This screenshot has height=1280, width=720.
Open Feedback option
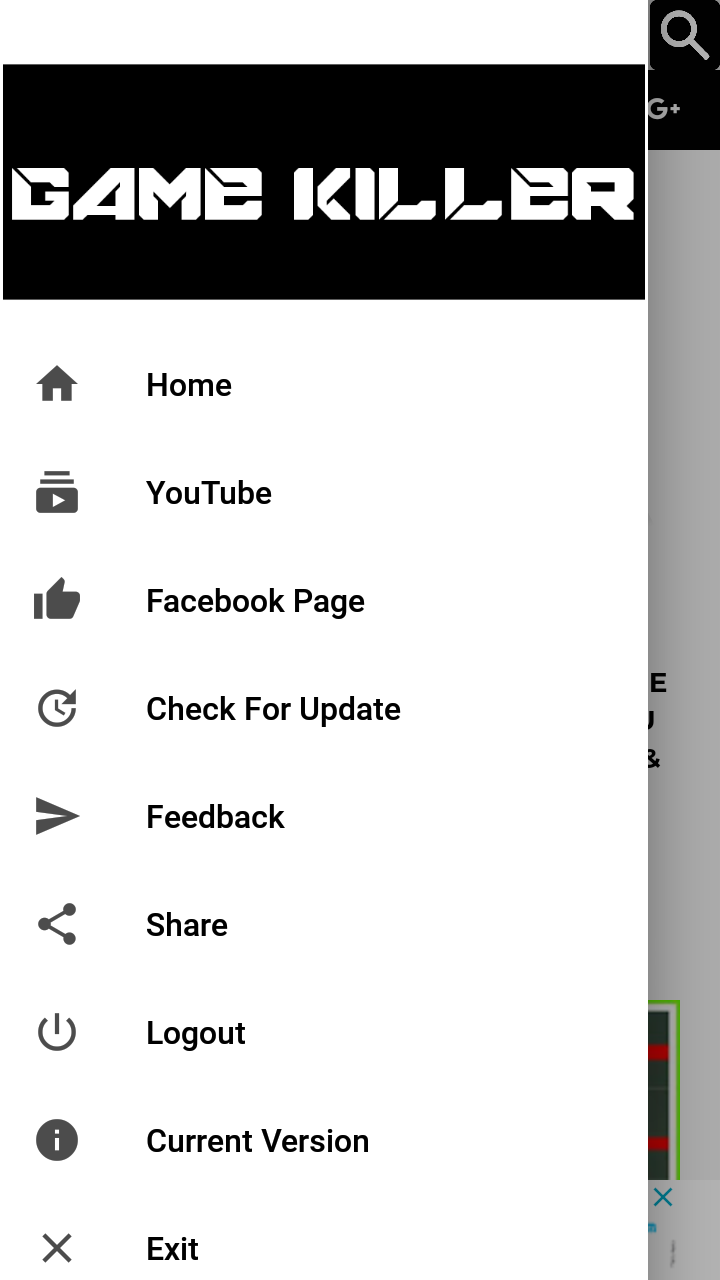[x=215, y=817]
